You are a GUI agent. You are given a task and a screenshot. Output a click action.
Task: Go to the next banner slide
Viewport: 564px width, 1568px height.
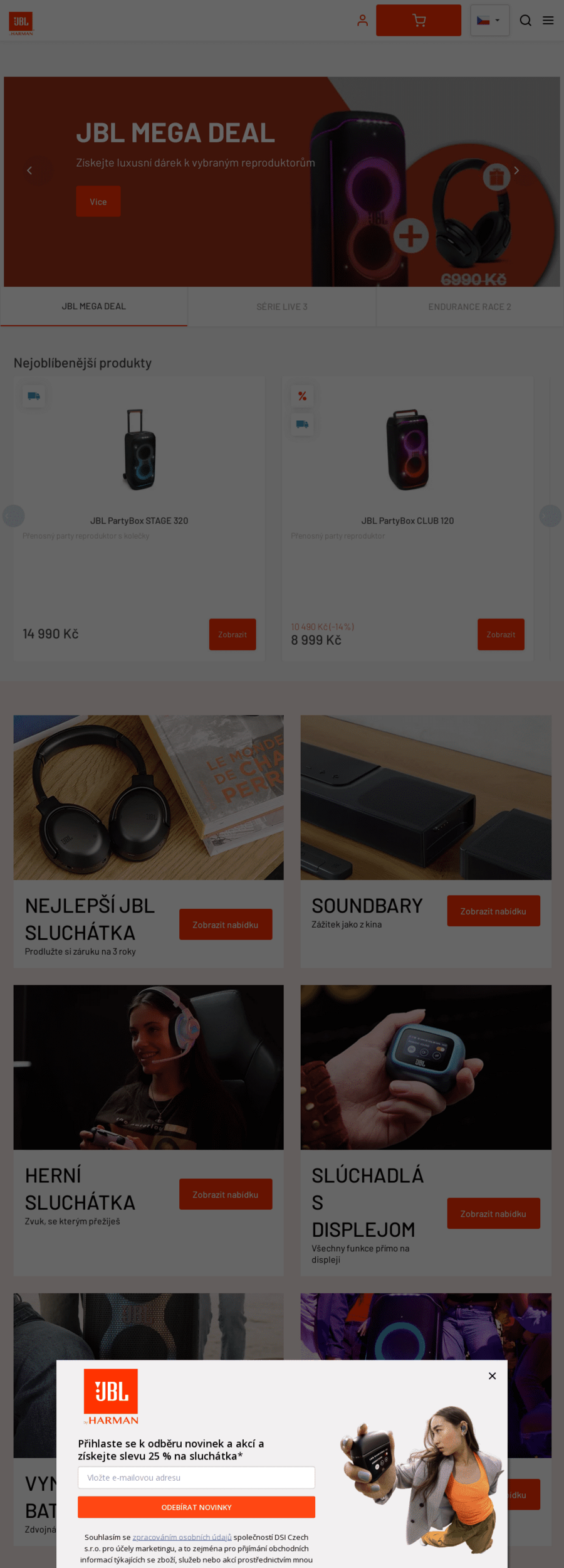[516, 171]
